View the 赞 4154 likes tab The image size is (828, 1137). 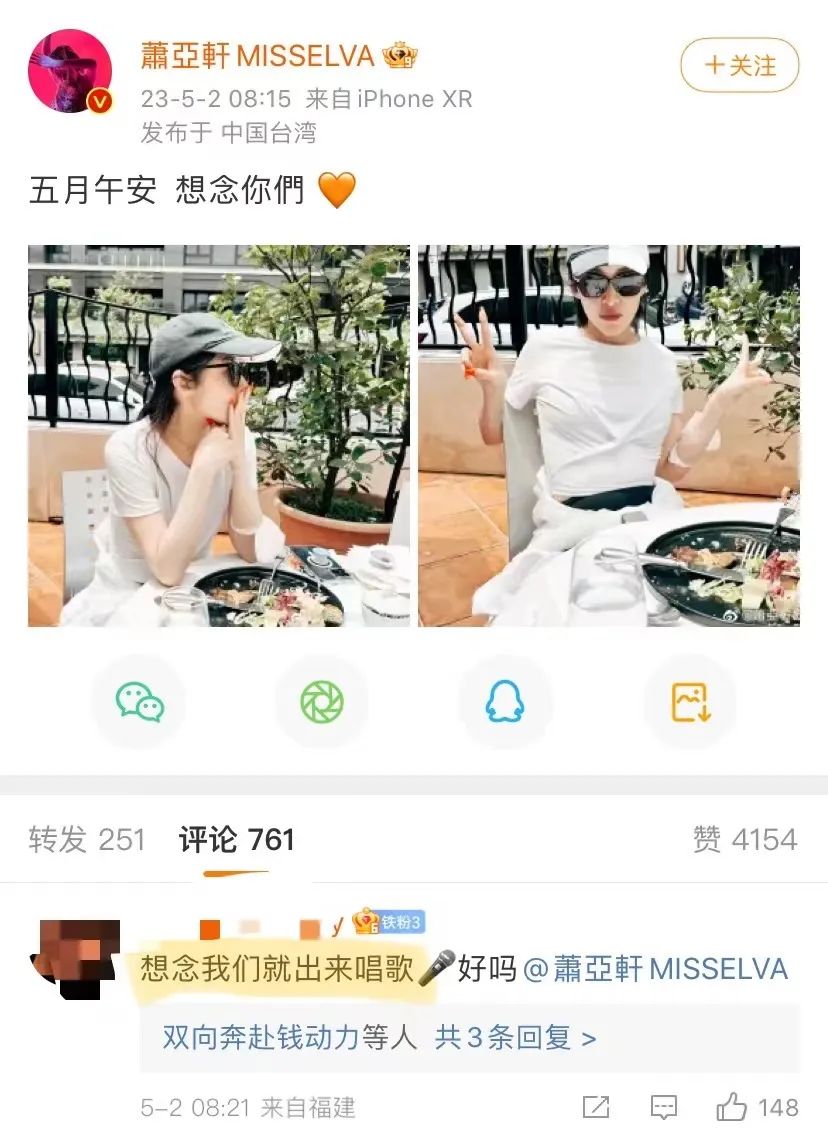pos(745,840)
